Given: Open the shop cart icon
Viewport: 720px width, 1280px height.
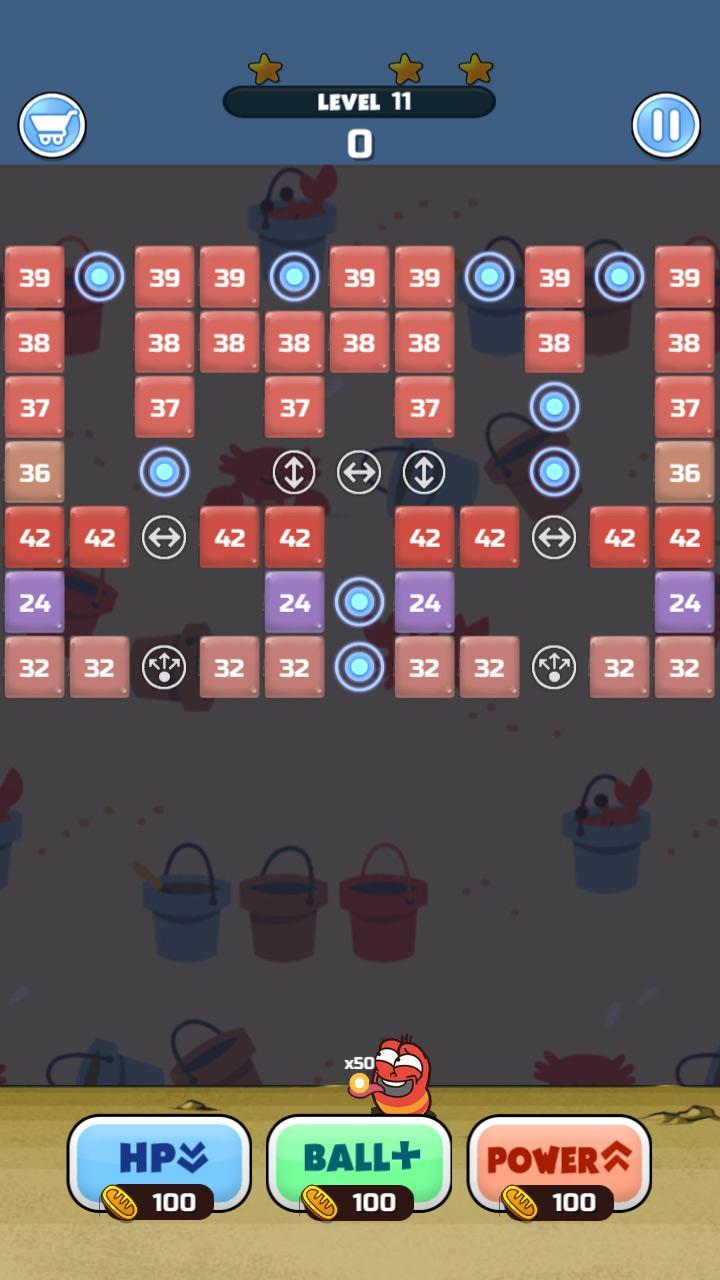Looking at the screenshot, I should tap(52, 126).
